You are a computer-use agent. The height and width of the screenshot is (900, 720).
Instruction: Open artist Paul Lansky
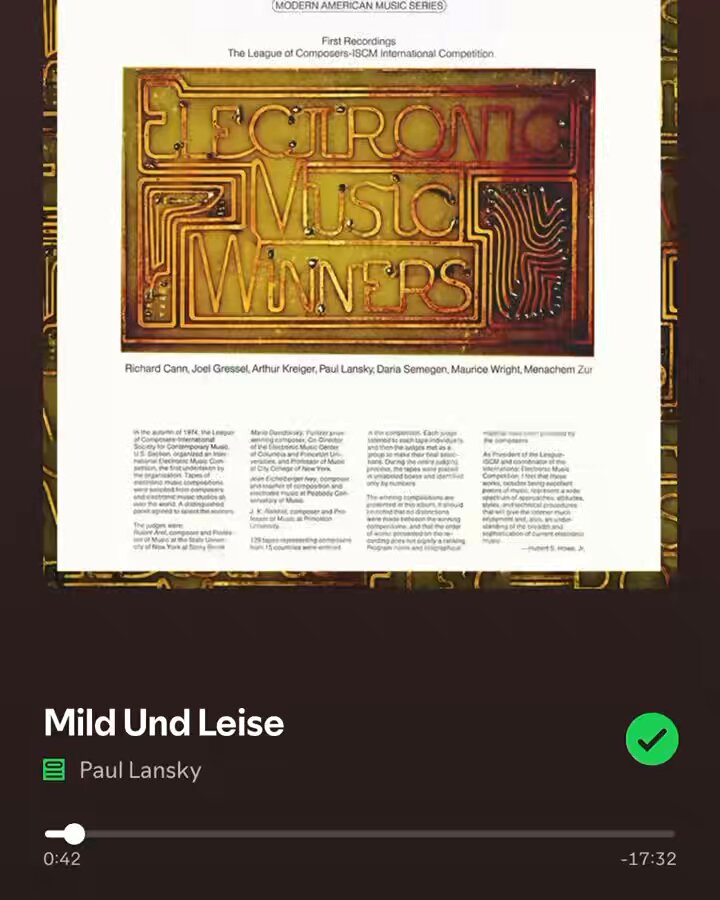click(x=140, y=770)
